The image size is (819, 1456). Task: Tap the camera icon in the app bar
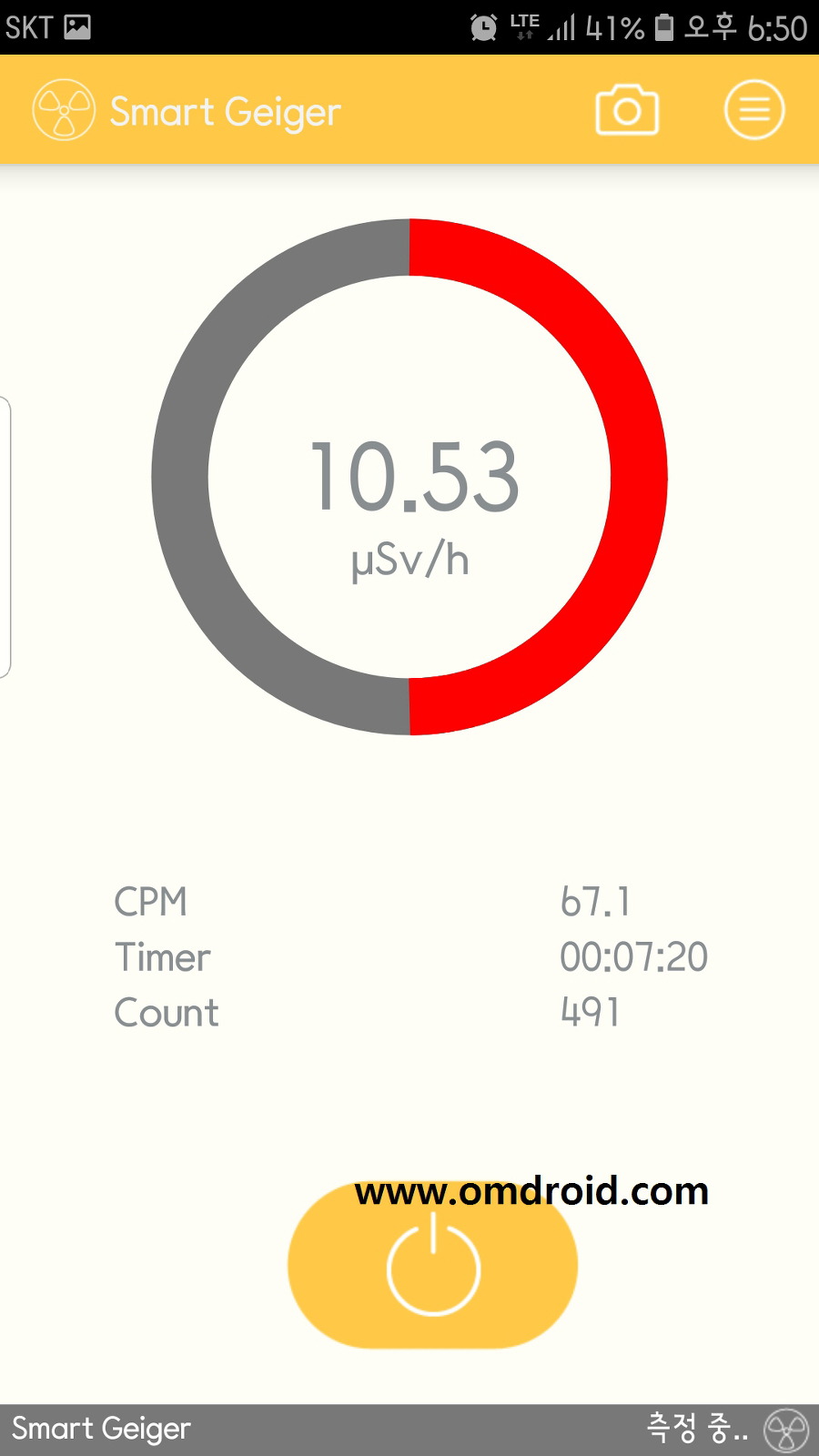[x=627, y=110]
